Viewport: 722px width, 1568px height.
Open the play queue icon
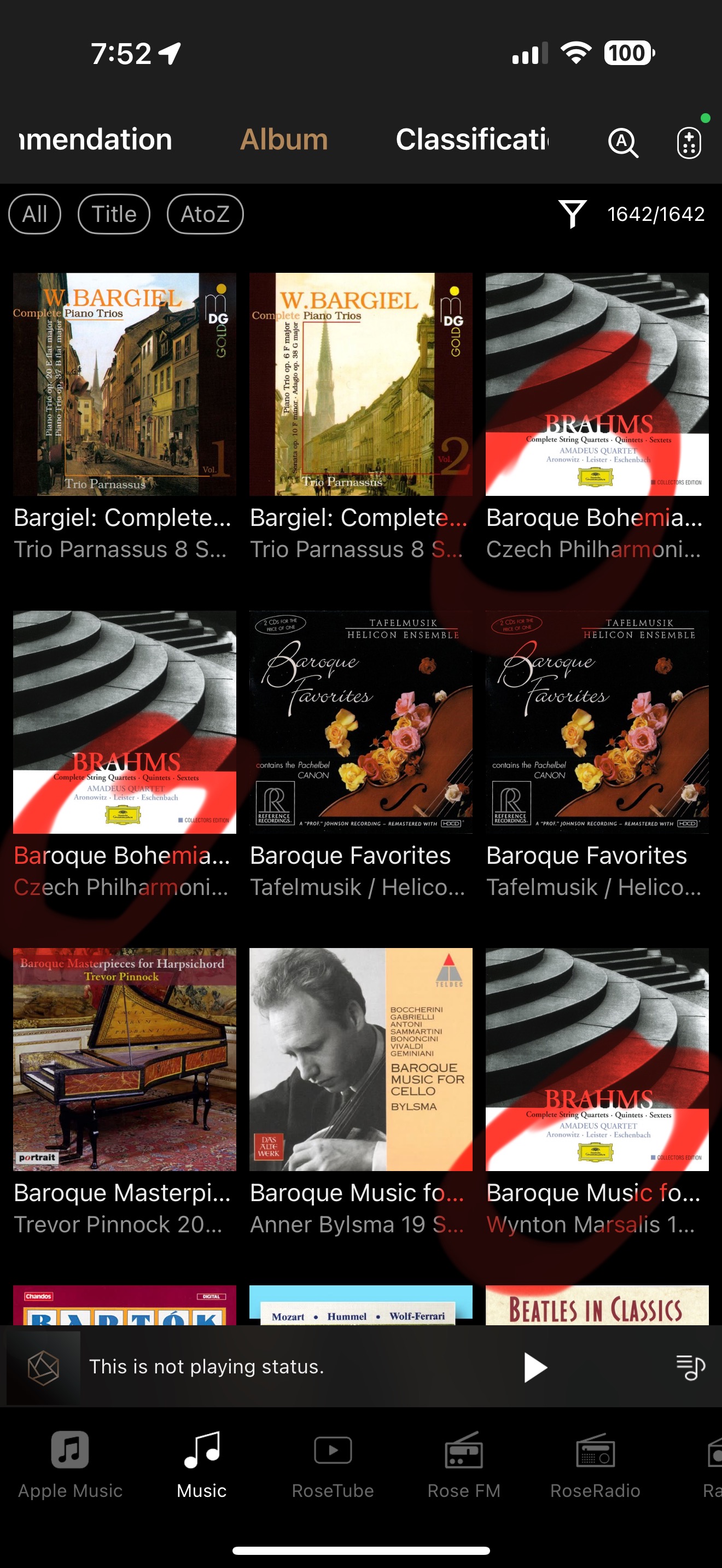pyautogui.click(x=690, y=1367)
